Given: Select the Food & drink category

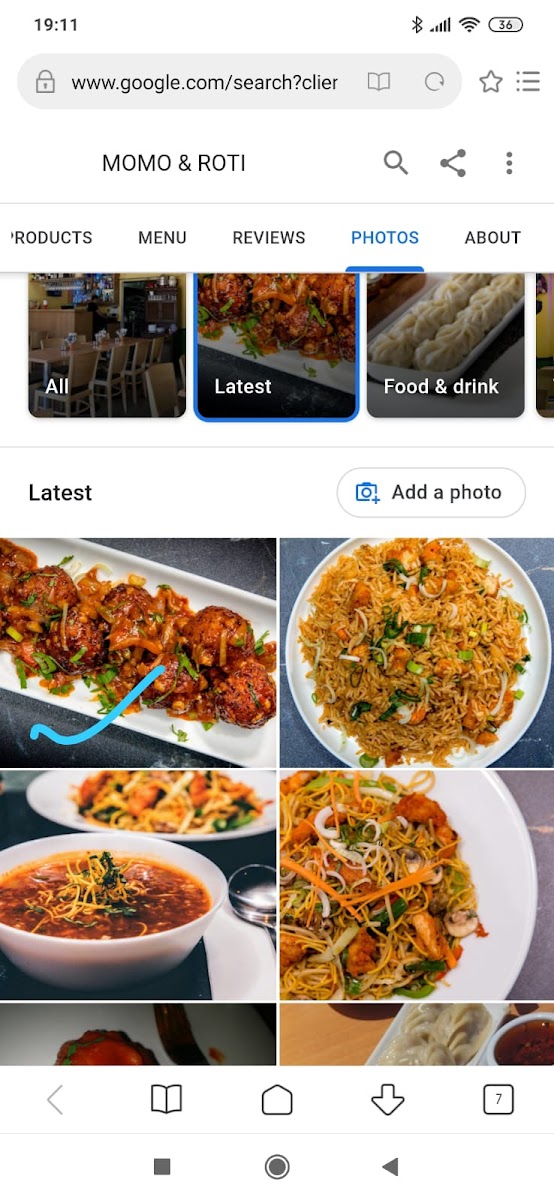Looking at the screenshot, I should point(446,346).
